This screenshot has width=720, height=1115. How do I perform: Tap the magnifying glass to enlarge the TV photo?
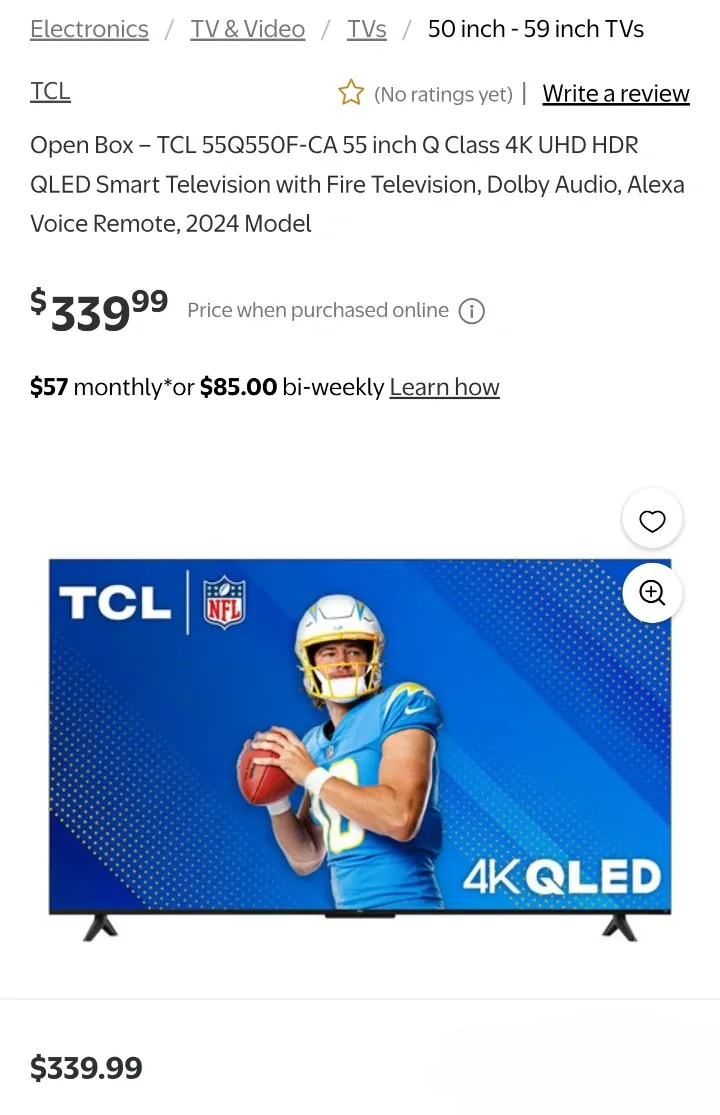tap(652, 592)
